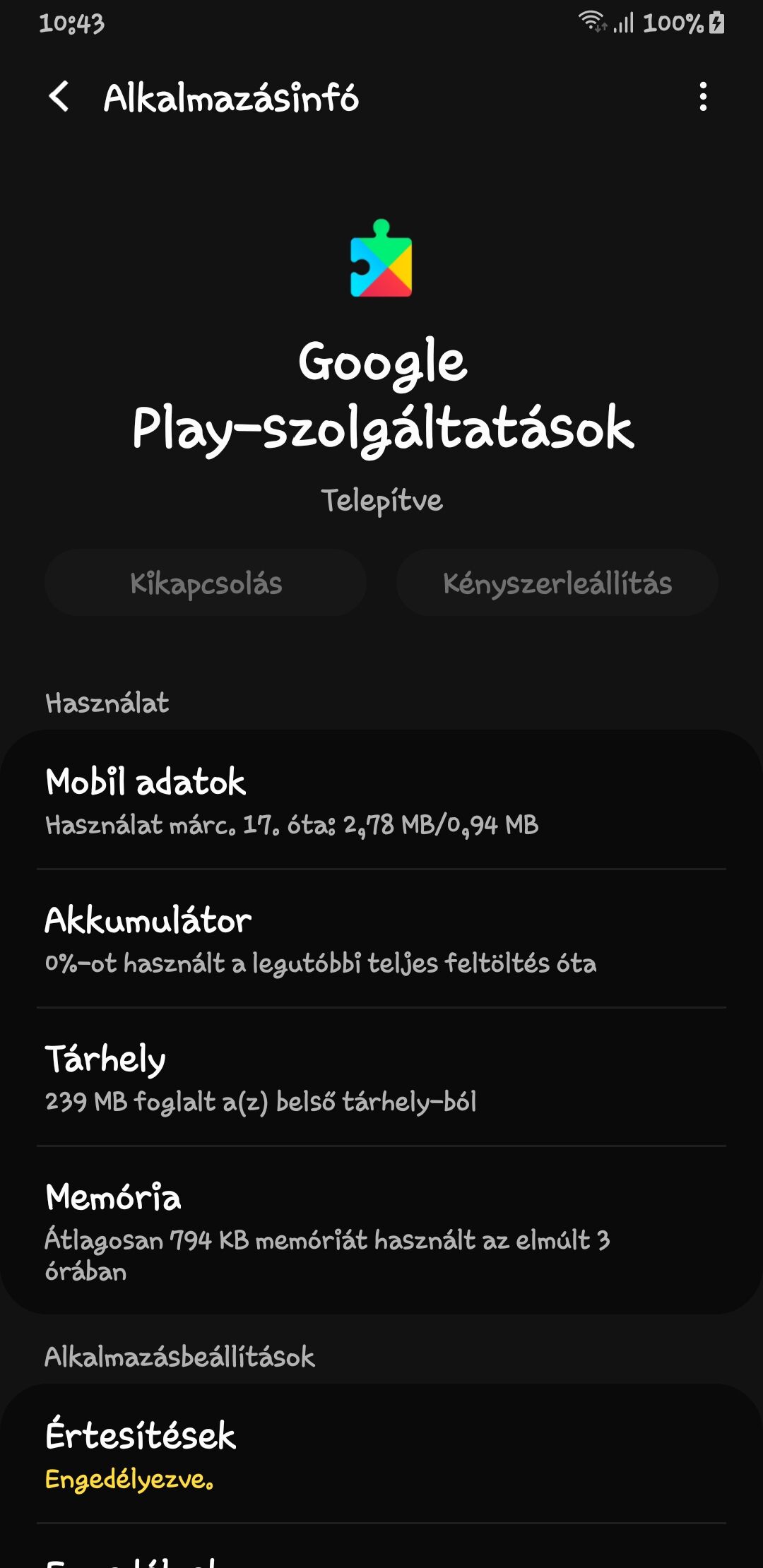Tap the Kikapcsolás button
Viewport: 763px width, 1568px height.
[x=206, y=583]
